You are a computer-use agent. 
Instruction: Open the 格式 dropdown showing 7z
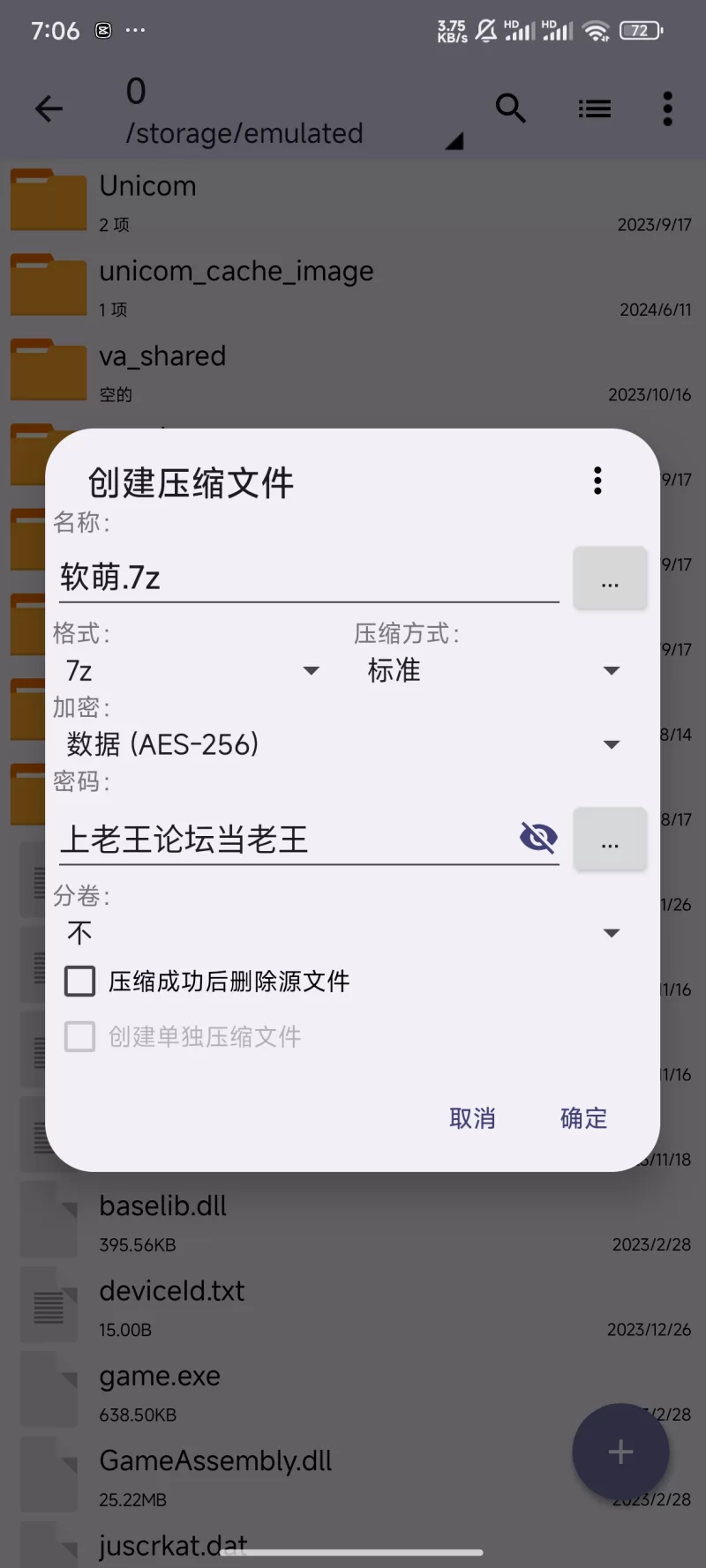point(192,671)
